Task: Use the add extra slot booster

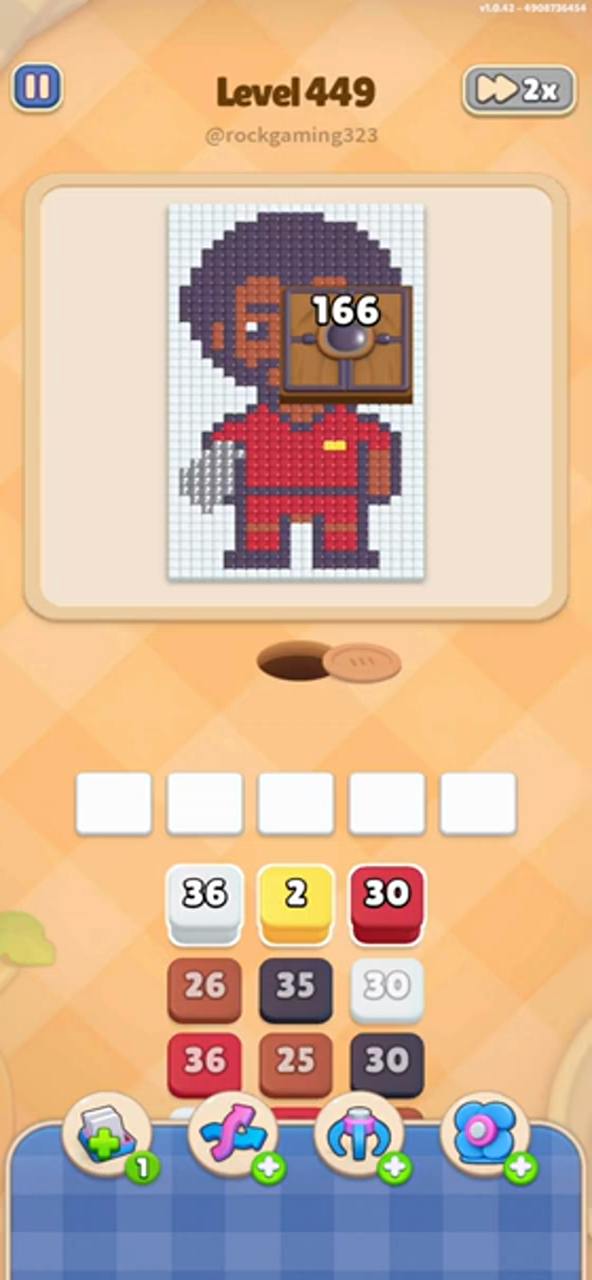Action: [109, 1137]
